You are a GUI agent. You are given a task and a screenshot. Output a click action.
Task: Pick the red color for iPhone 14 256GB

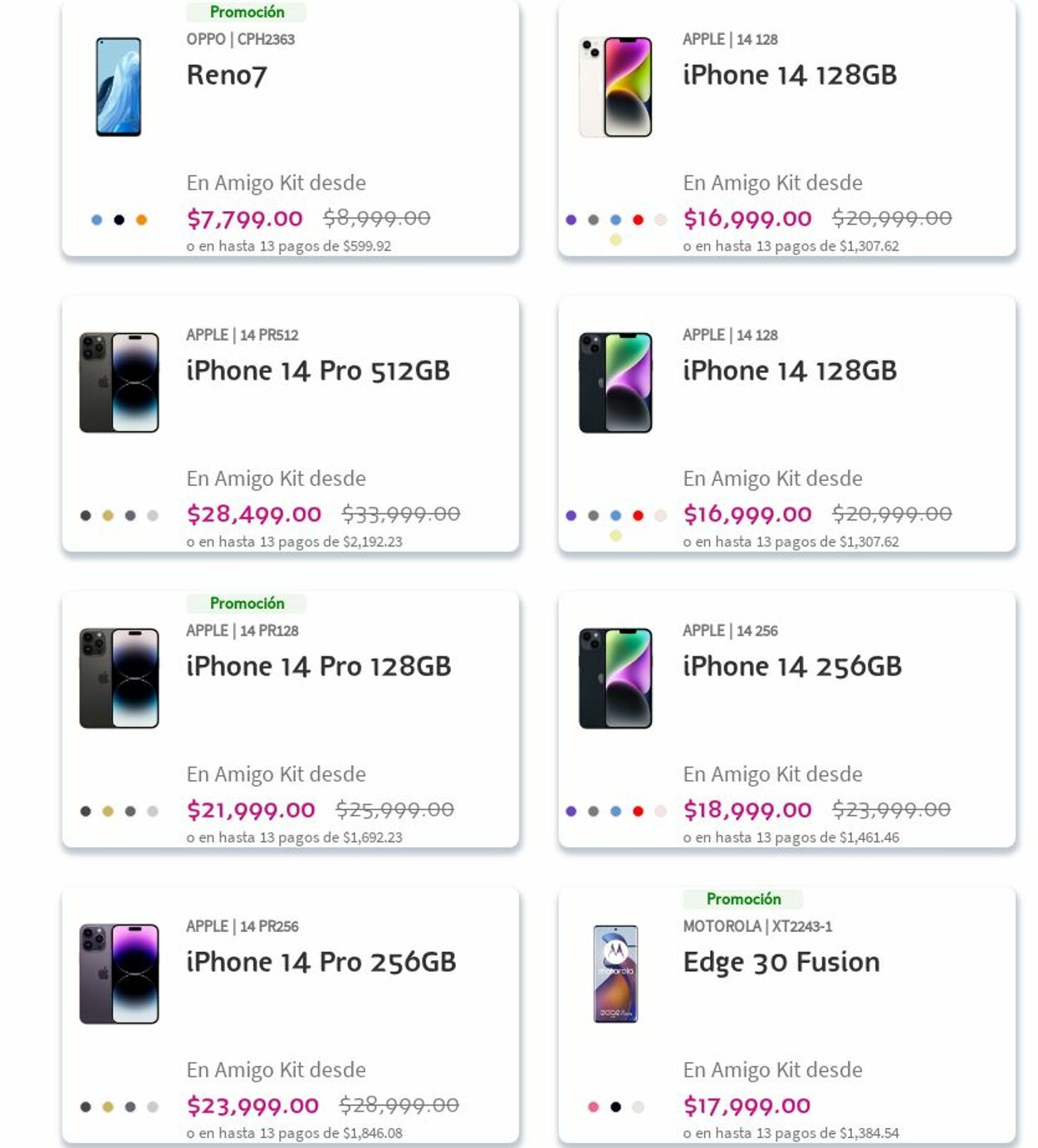pos(638,812)
